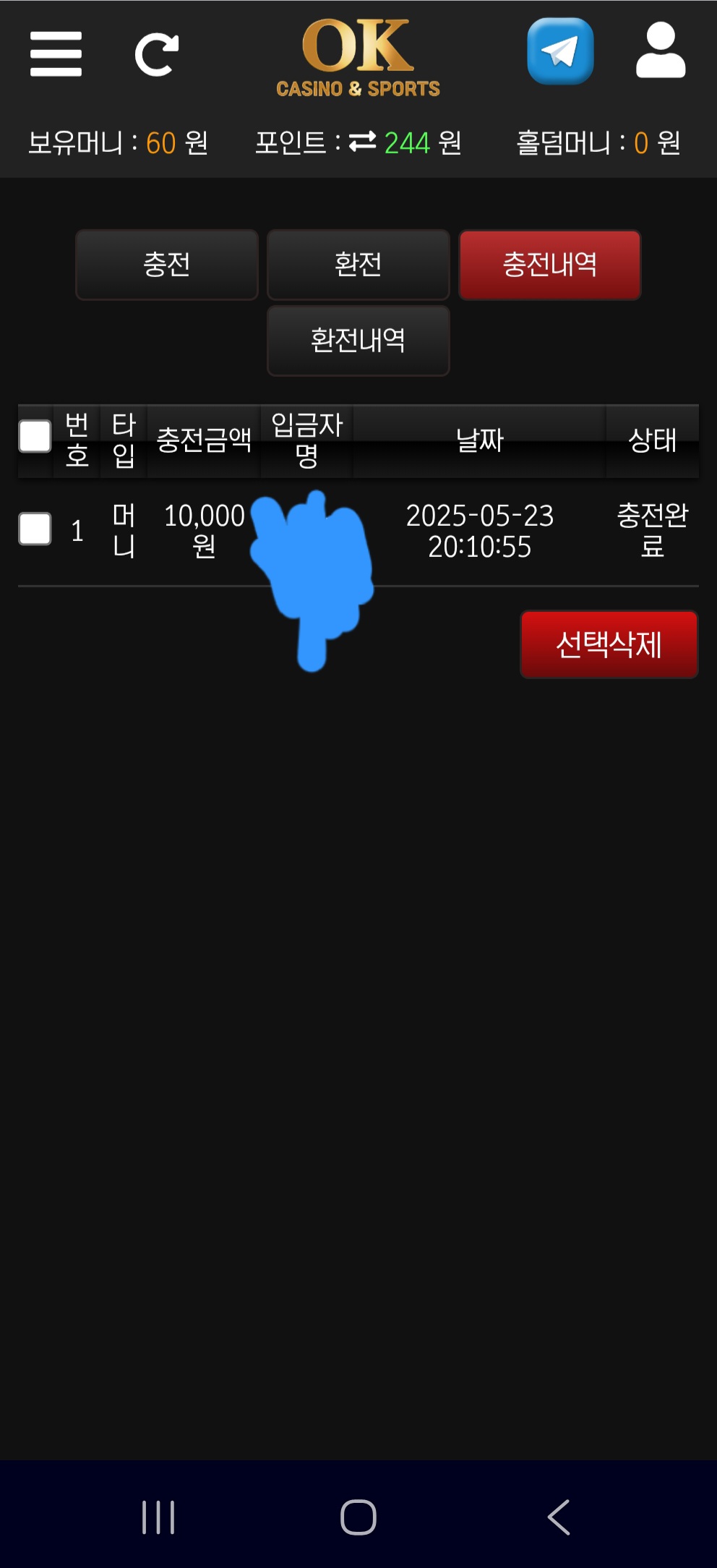Refresh the page with the reload icon

point(157,54)
